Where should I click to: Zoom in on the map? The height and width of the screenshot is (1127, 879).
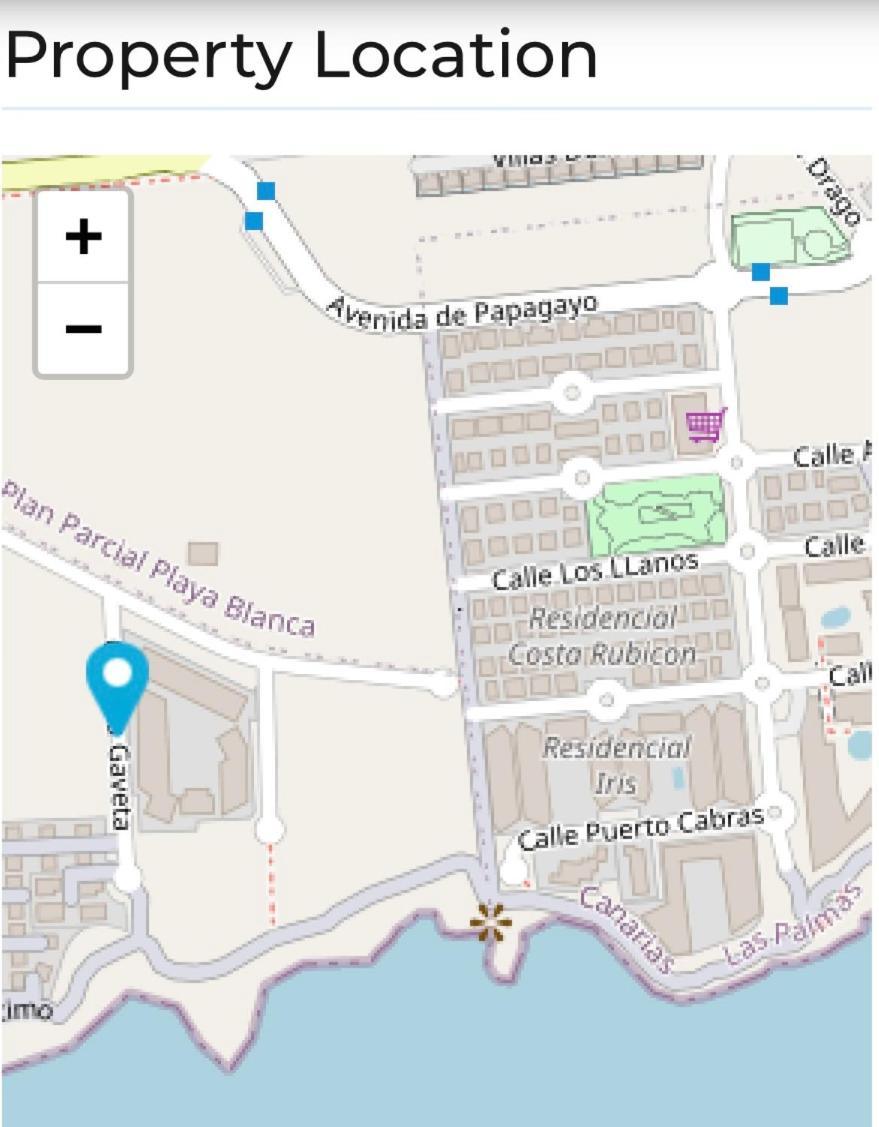[84, 237]
